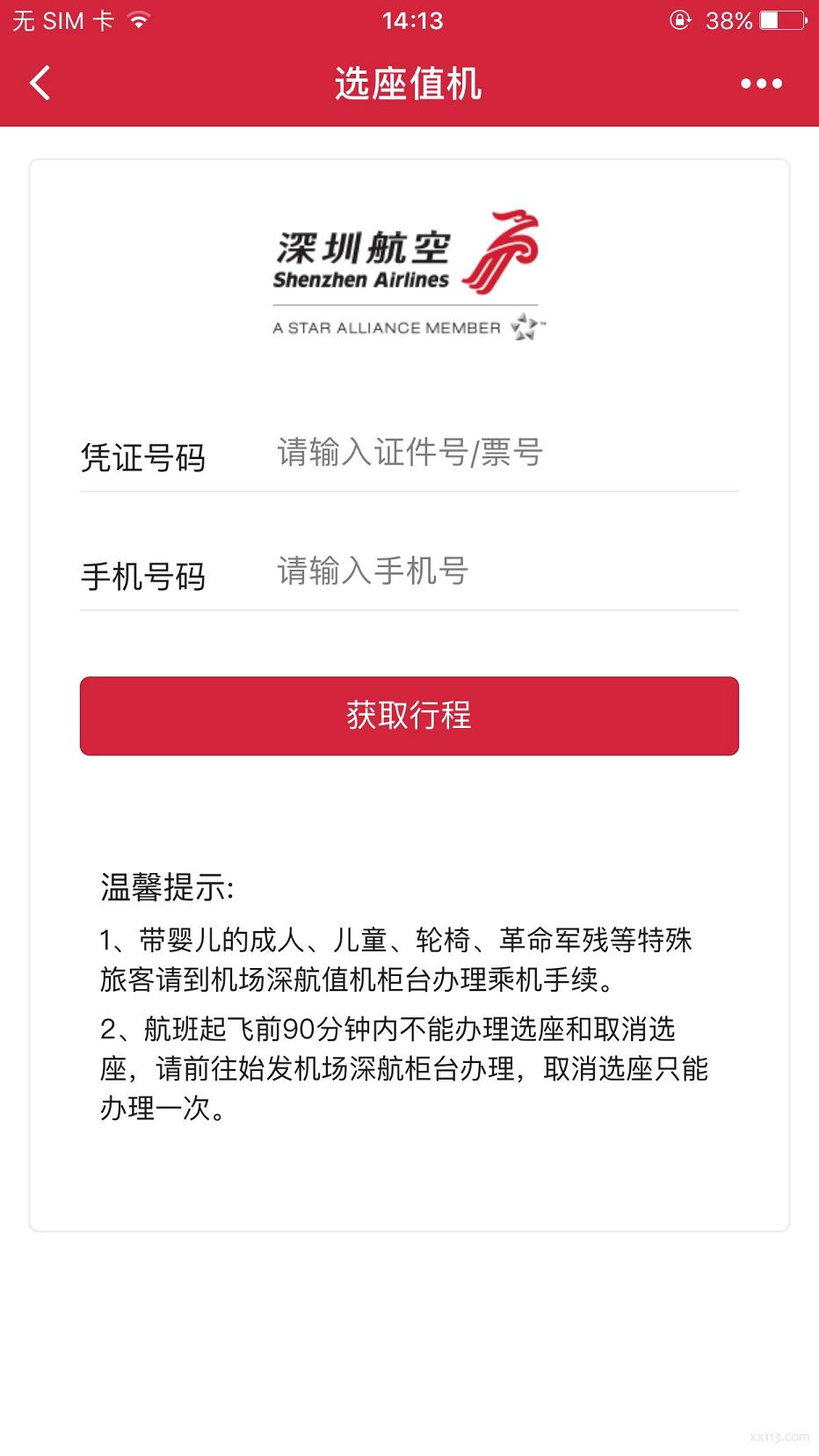The height and width of the screenshot is (1456, 819).
Task: Open the three-dot more options menu
Action: point(761,84)
